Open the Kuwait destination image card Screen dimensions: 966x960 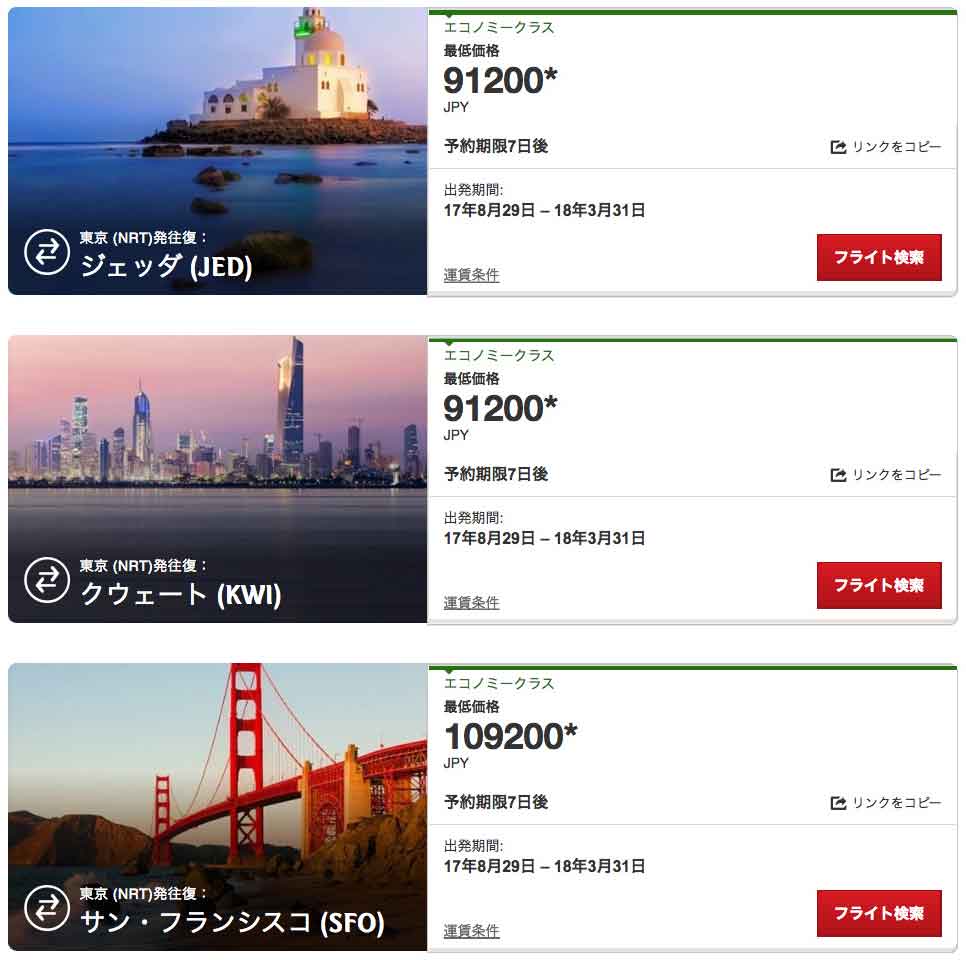(218, 478)
